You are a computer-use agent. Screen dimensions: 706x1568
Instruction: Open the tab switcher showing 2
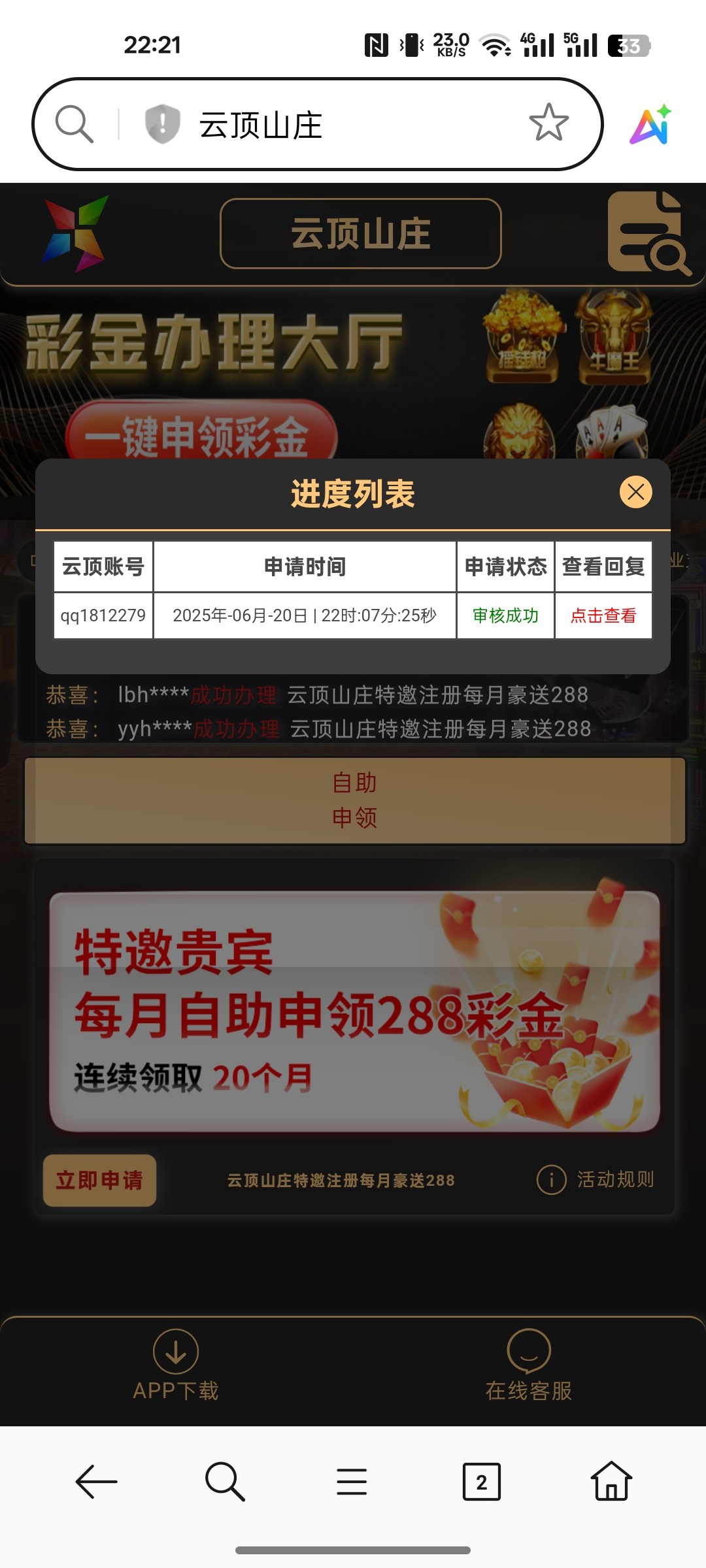[x=481, y=1482]
